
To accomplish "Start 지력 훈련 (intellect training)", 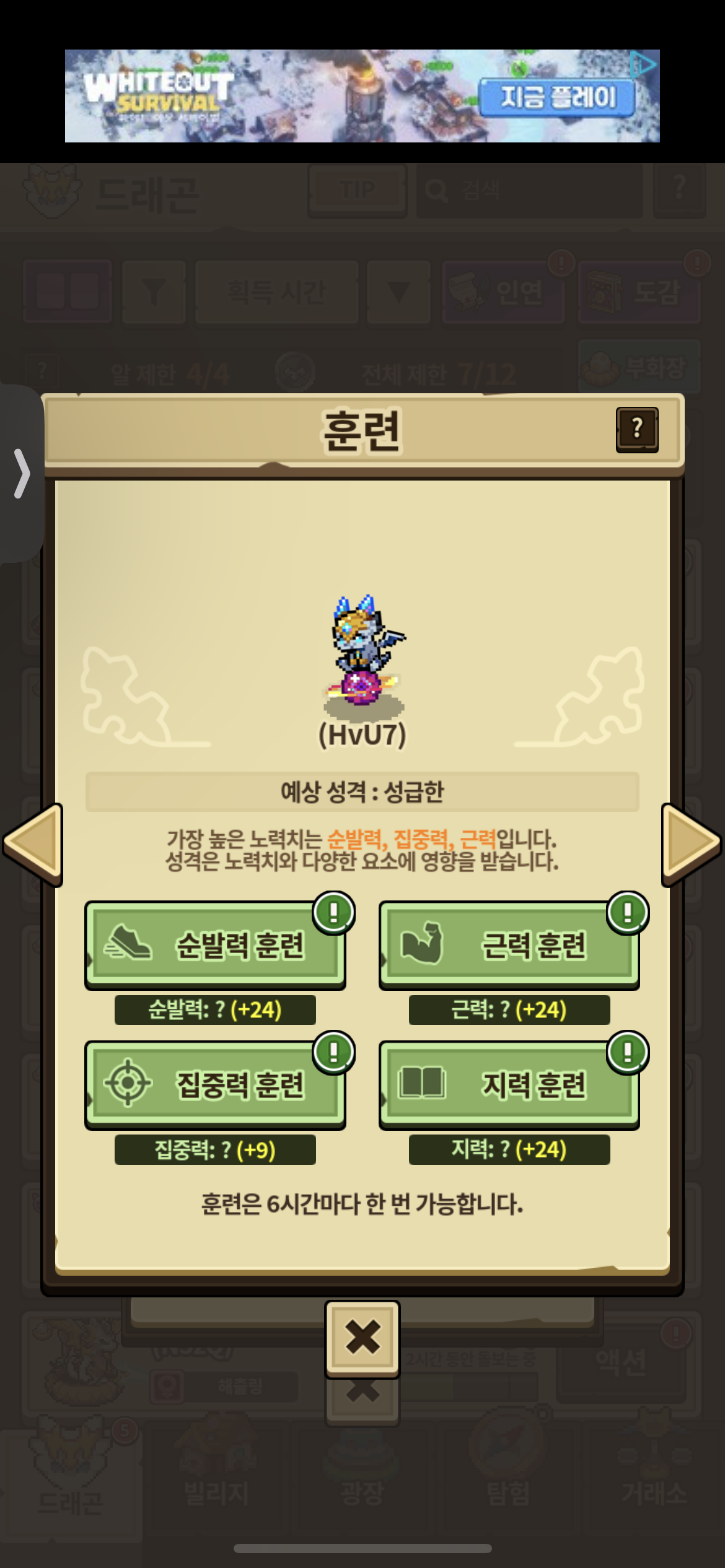I will coord(509,1085).
